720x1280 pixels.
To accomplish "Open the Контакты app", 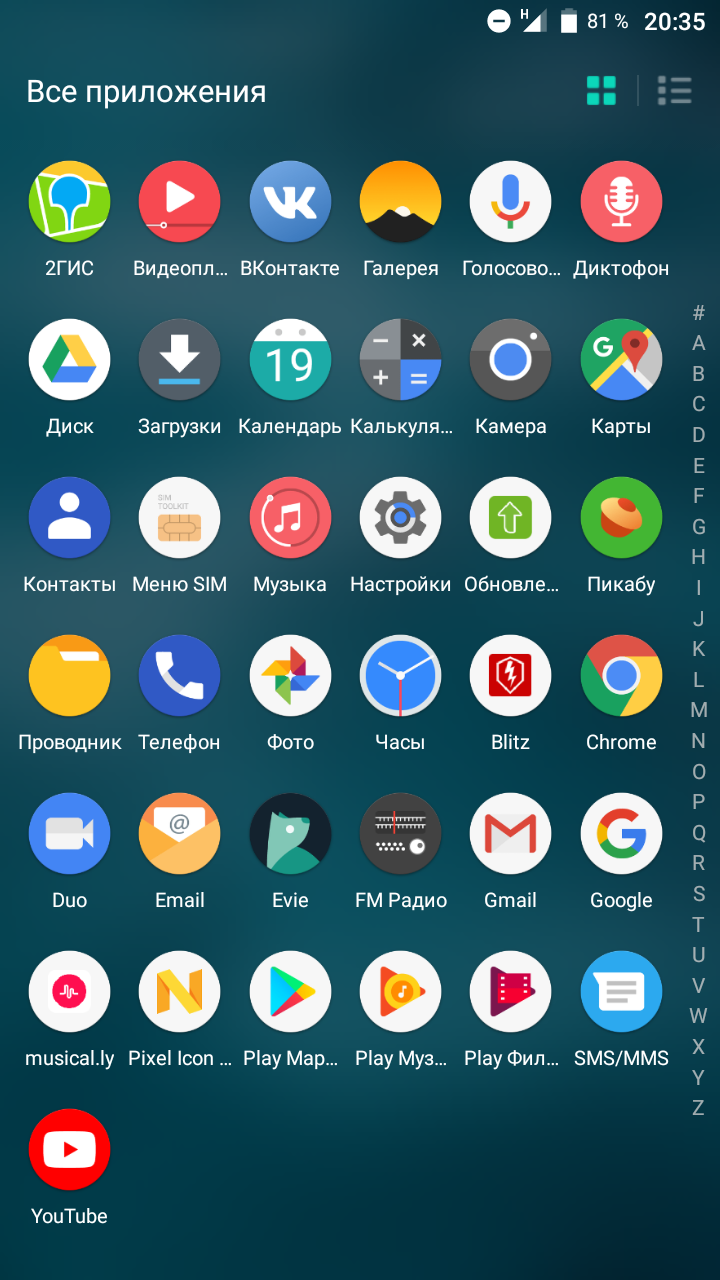I will click(69, 517).
